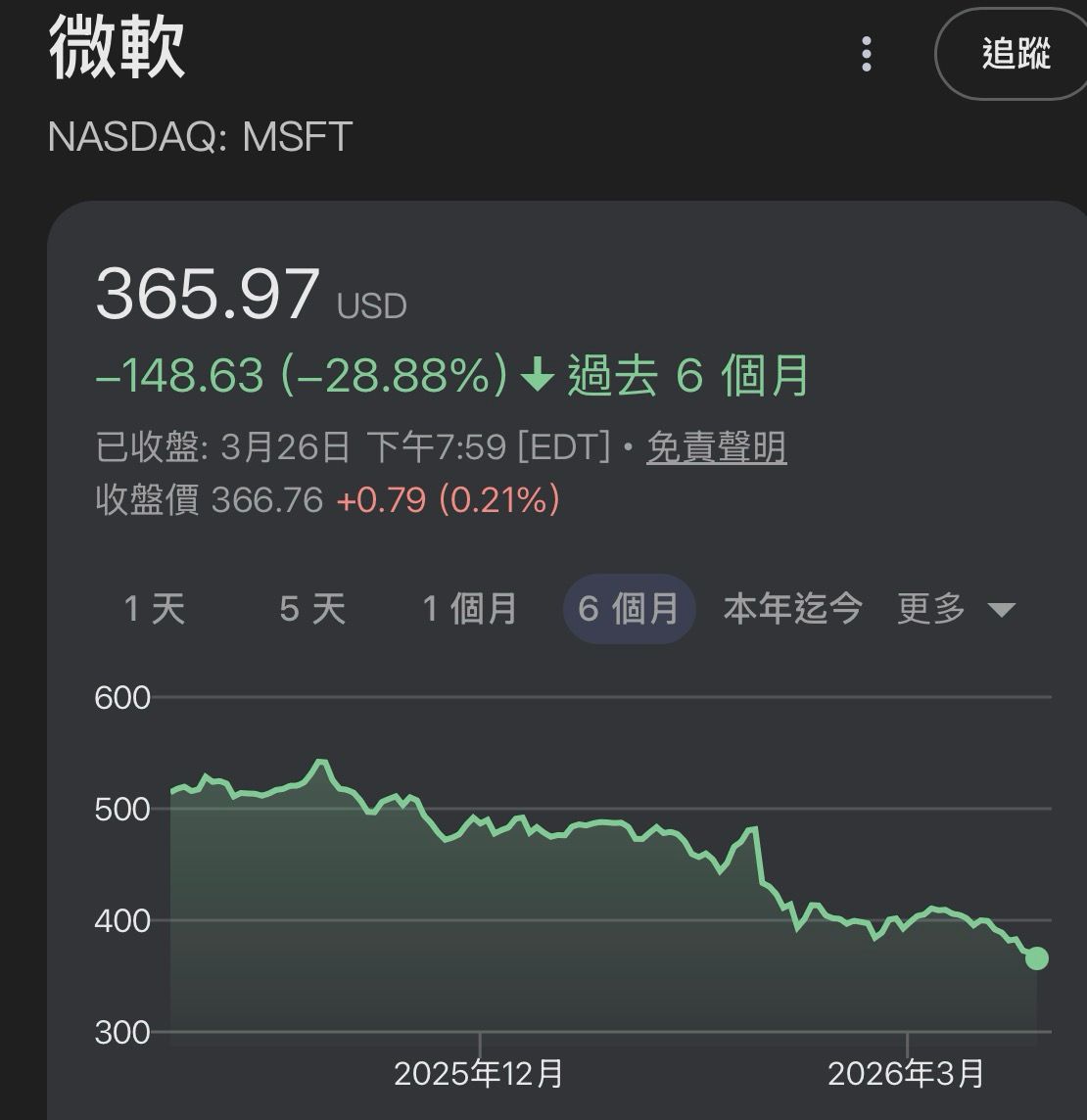Show the 1 個月 chart

click(x=470, y=609)
